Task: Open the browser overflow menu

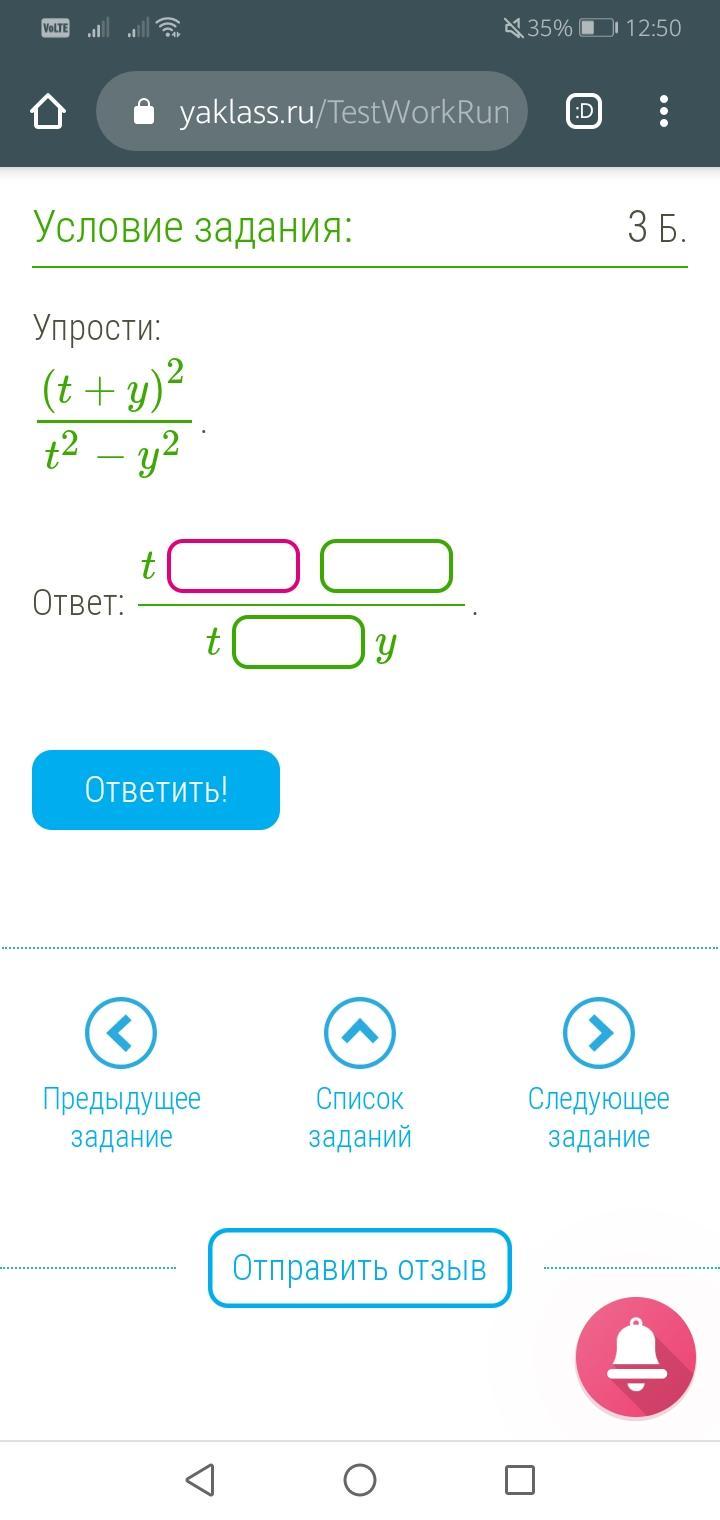Action: 664,112
